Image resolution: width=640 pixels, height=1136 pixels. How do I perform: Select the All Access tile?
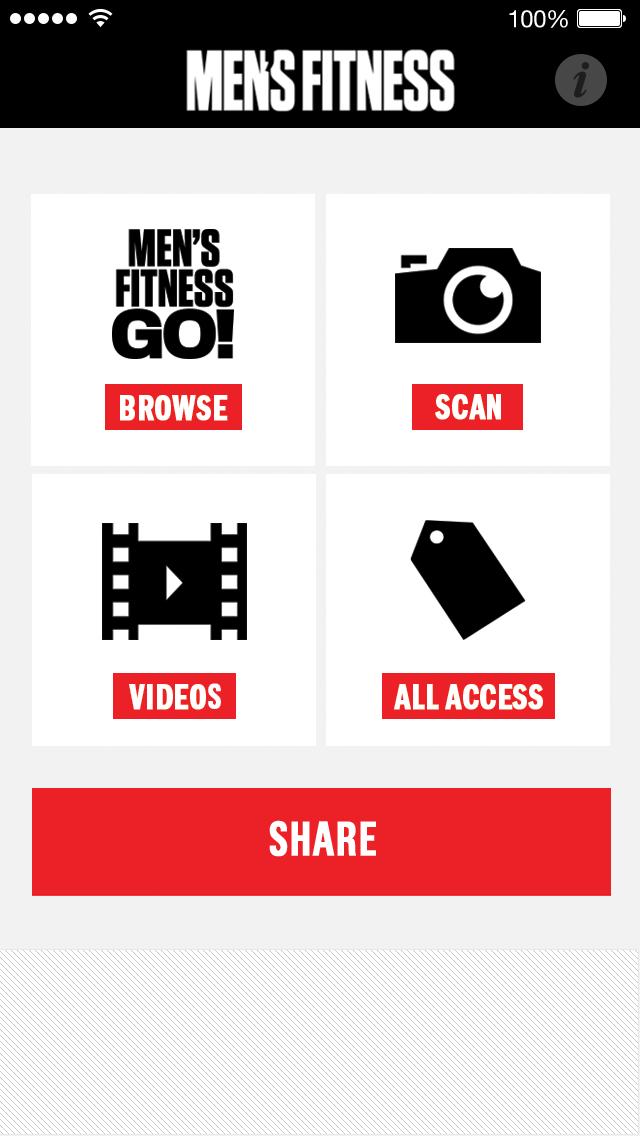(467, 610)
